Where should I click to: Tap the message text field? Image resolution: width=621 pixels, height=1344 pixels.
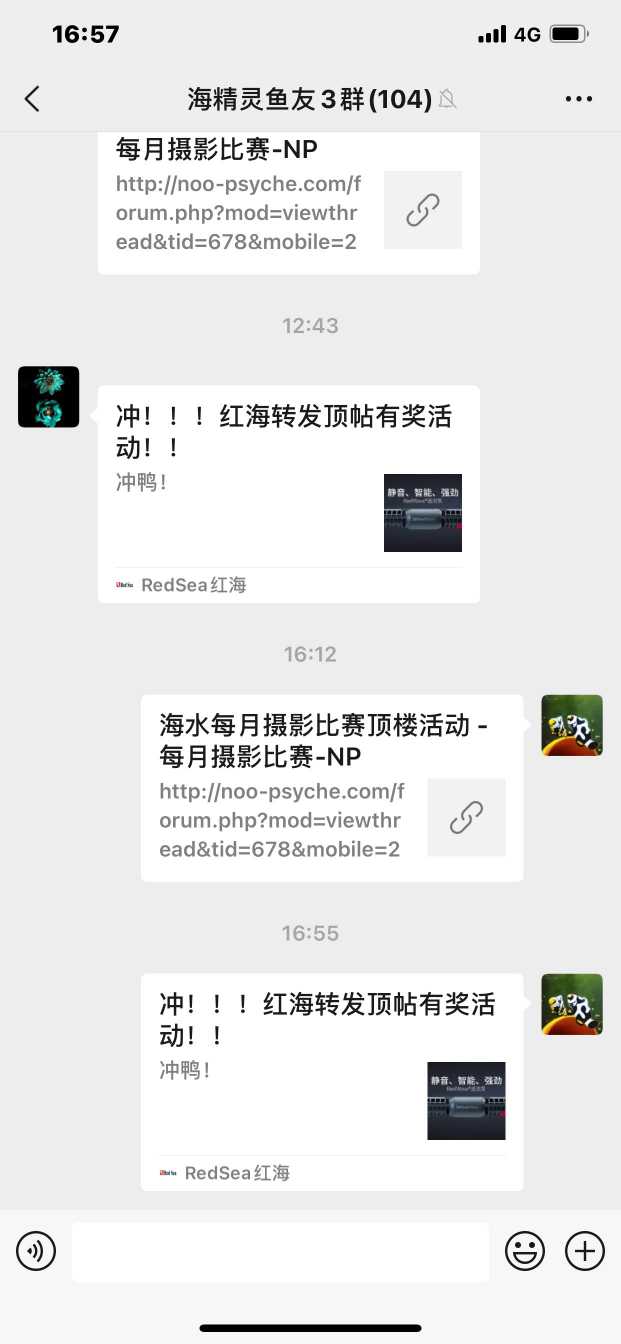click(x=280, y=1251)
